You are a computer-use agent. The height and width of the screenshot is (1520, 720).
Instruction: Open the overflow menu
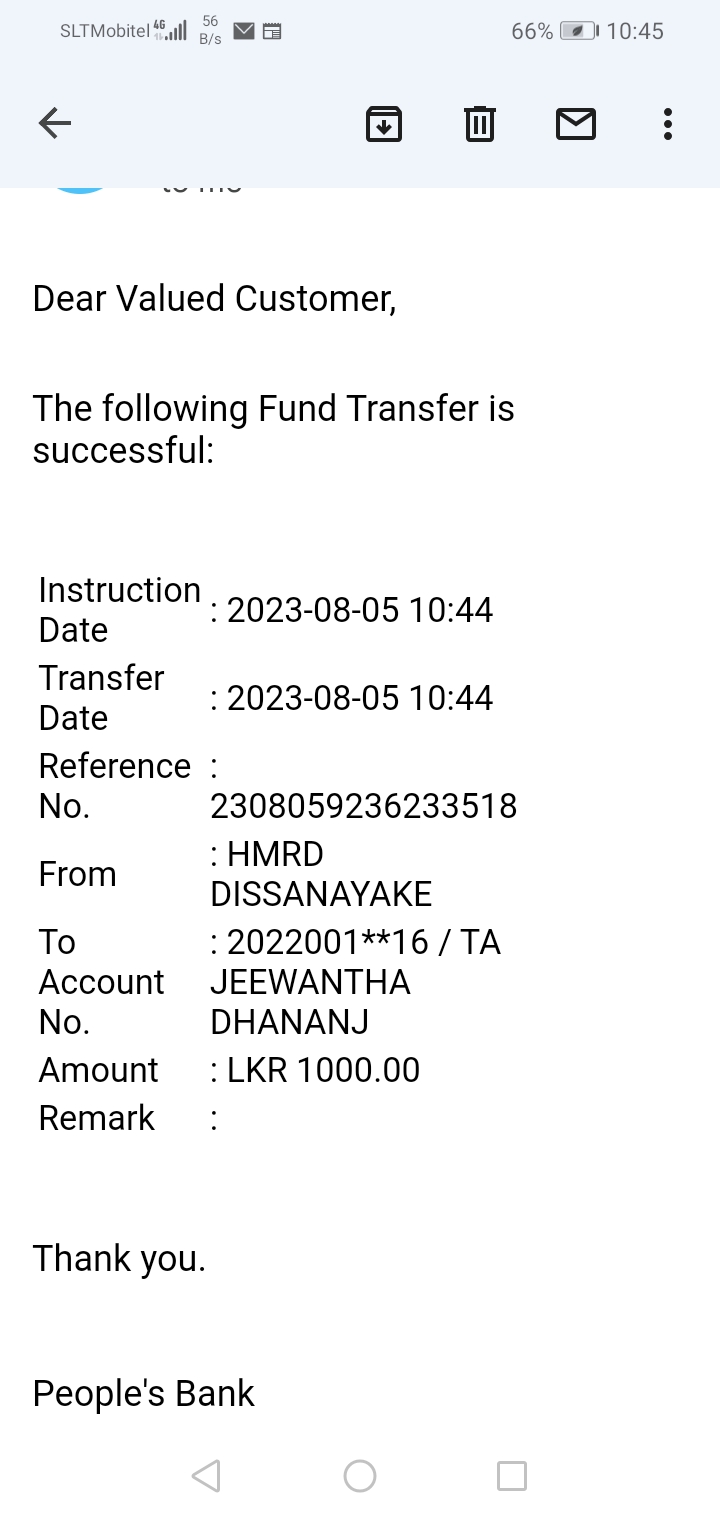point(667,124)
